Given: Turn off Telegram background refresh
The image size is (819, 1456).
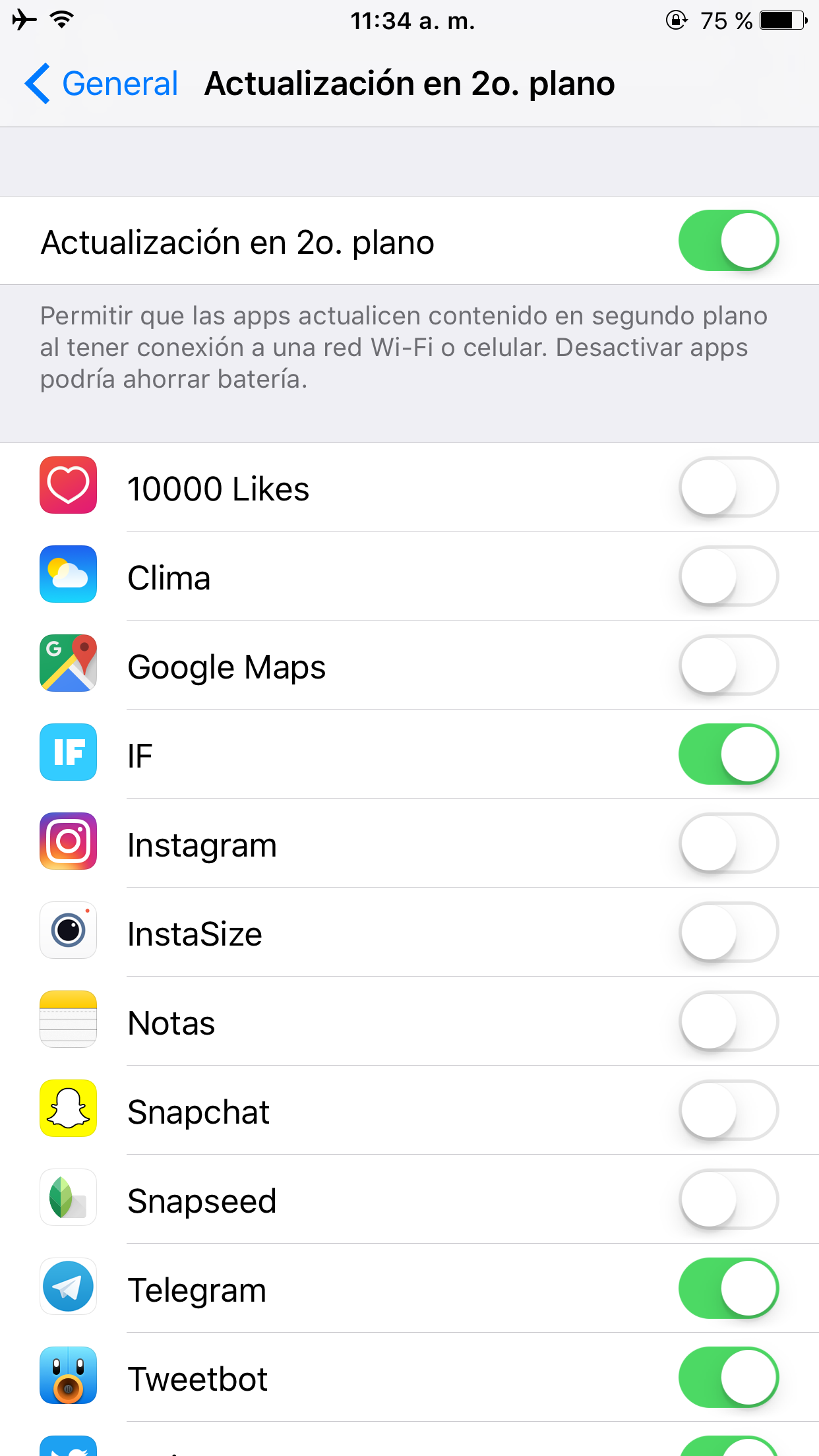Looking at the screenshot, I should 728,1289.
